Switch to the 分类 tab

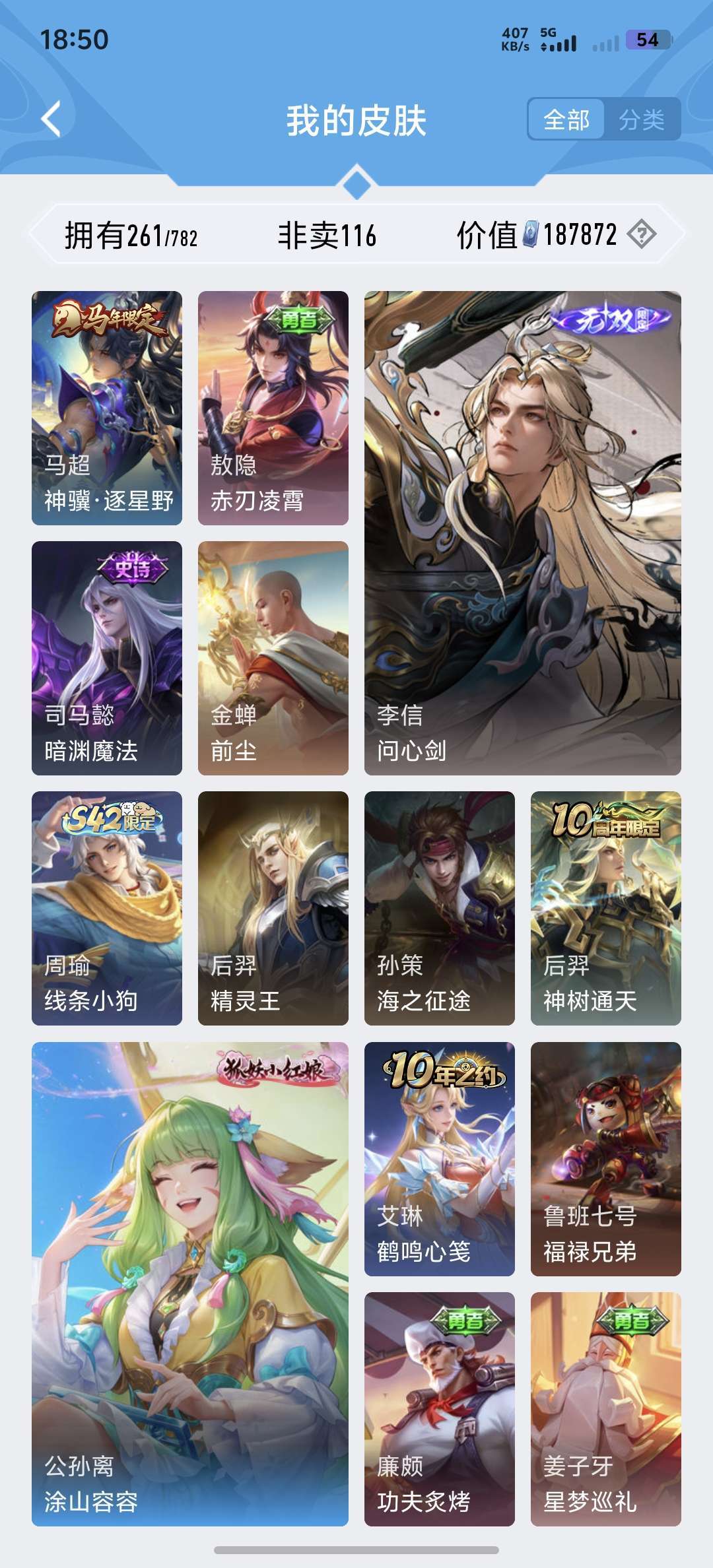642,119
